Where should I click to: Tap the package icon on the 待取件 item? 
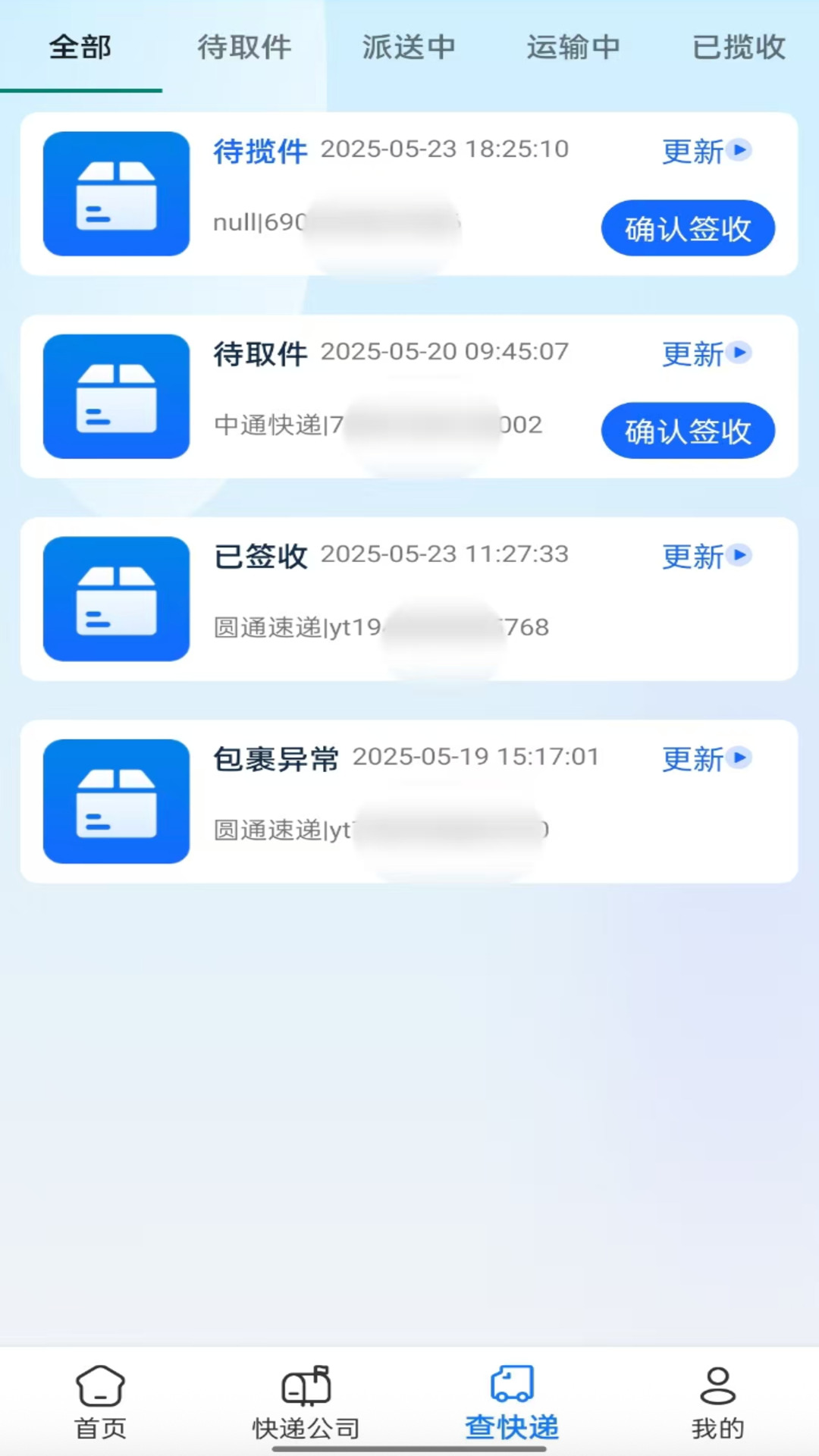click(115, 397)
